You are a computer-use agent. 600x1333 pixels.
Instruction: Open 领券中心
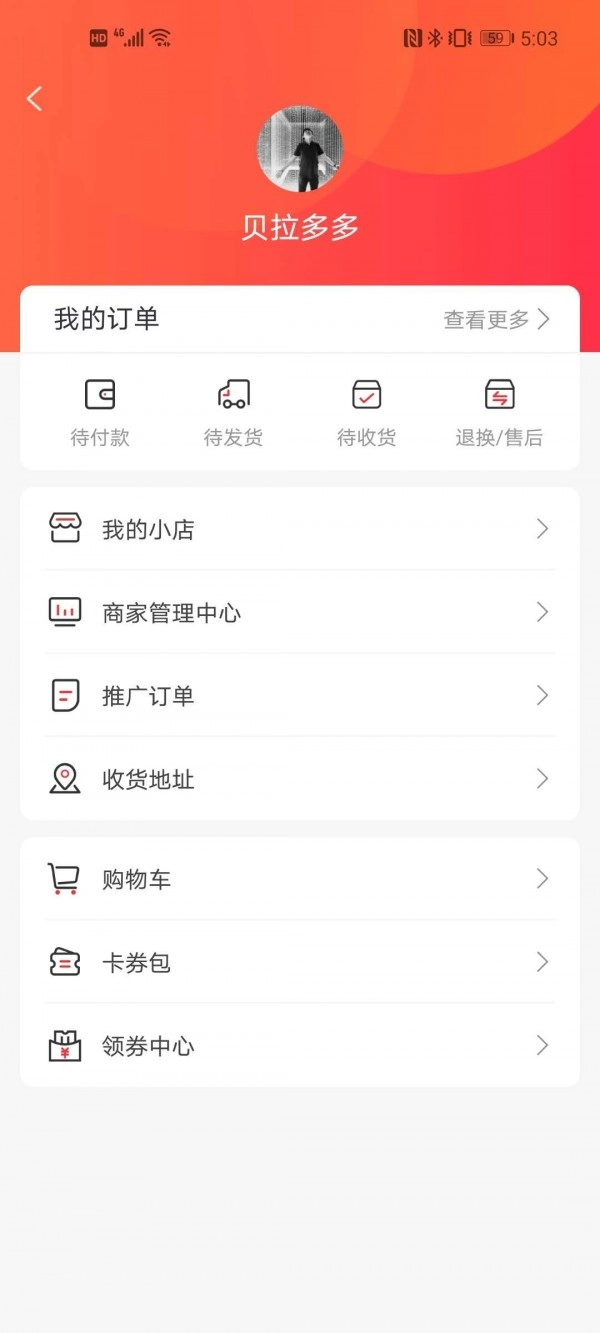click(x=300, y=1046)
